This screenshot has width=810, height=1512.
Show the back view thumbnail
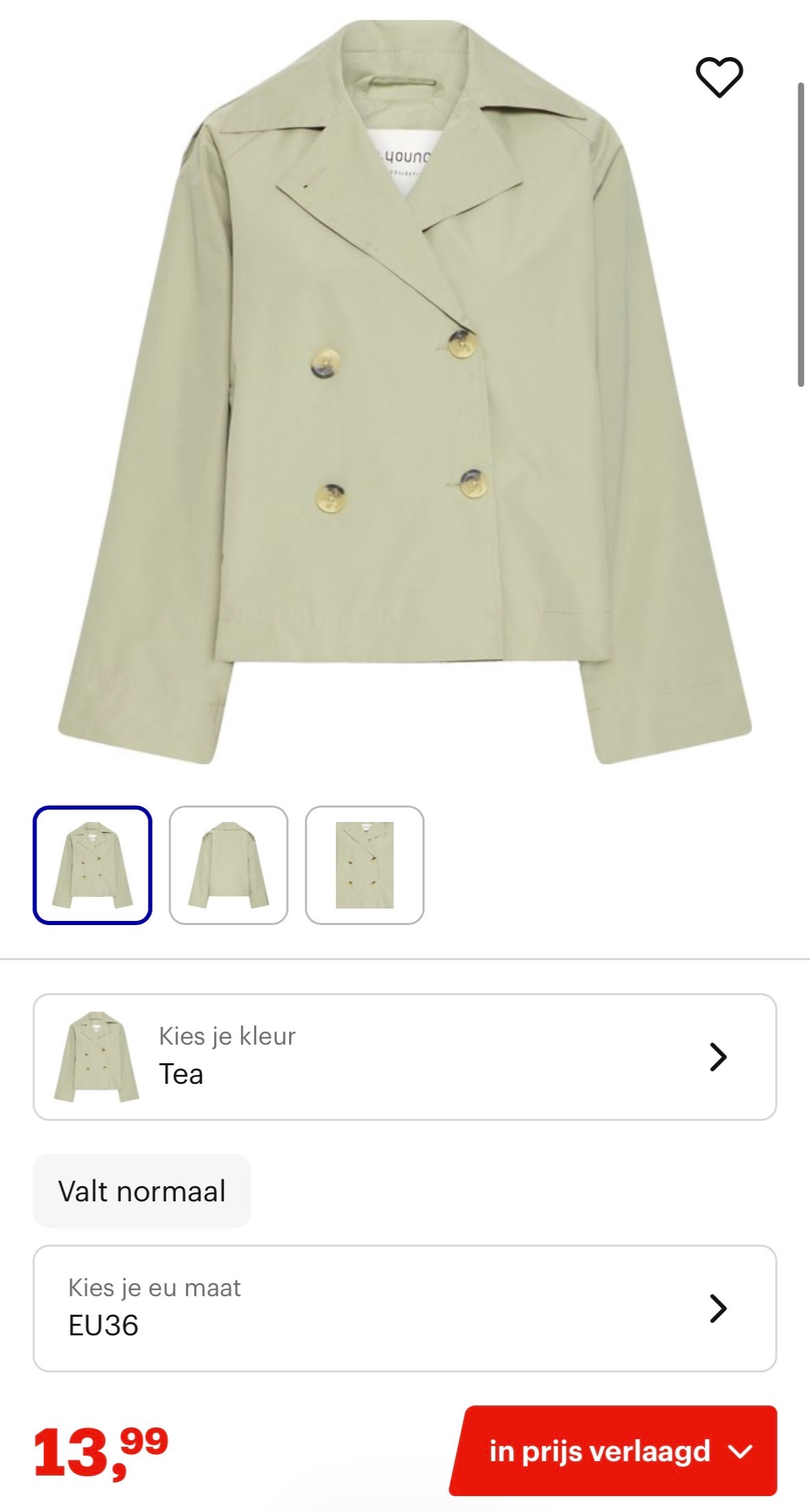point(228,865)
